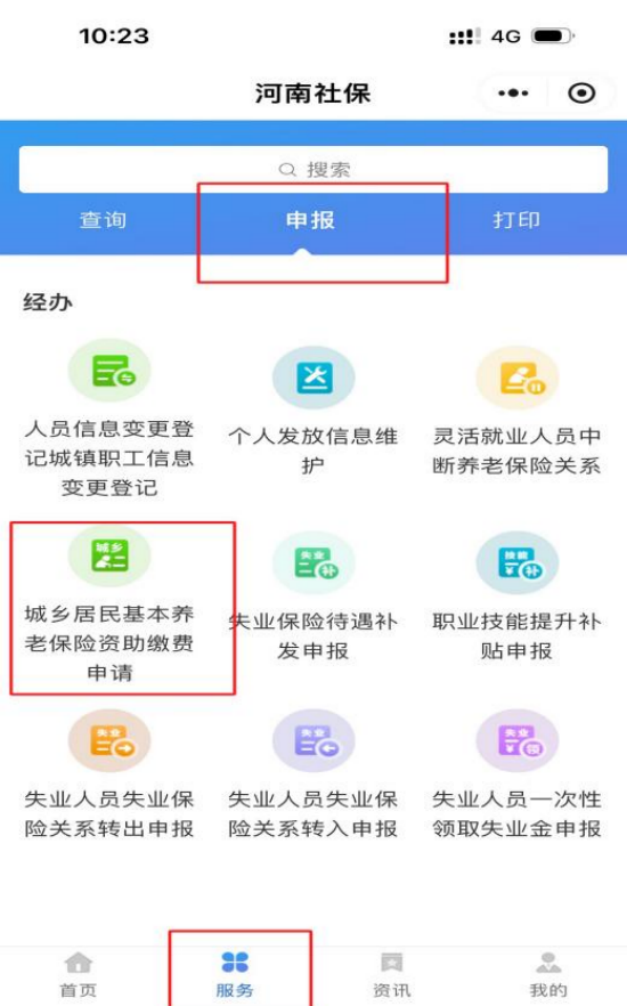Open the mini program more options menu
Screen dimensions: 627x1006
[x=513, y=93]
